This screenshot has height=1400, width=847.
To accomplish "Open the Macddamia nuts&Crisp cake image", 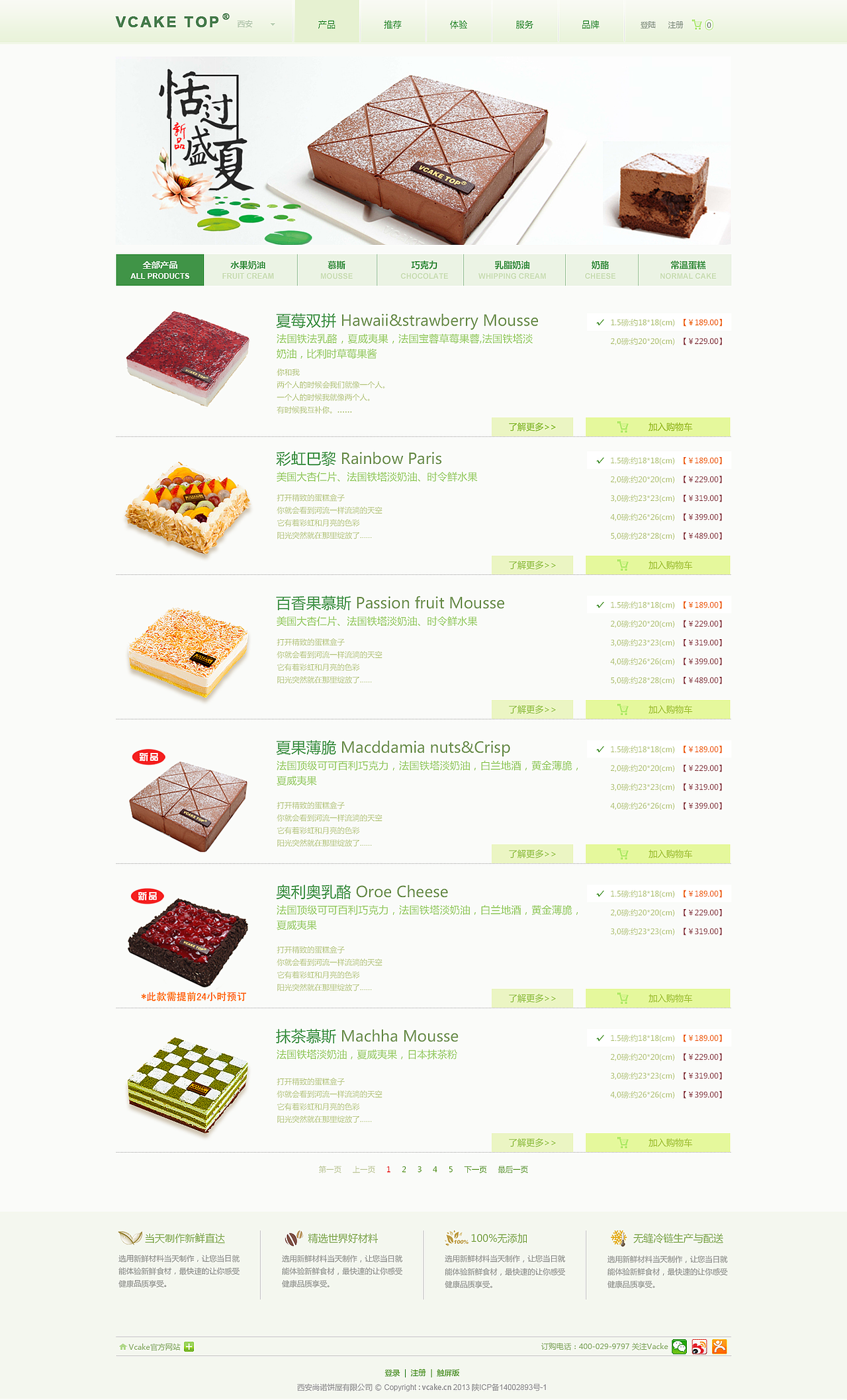I will coord(189,804).
